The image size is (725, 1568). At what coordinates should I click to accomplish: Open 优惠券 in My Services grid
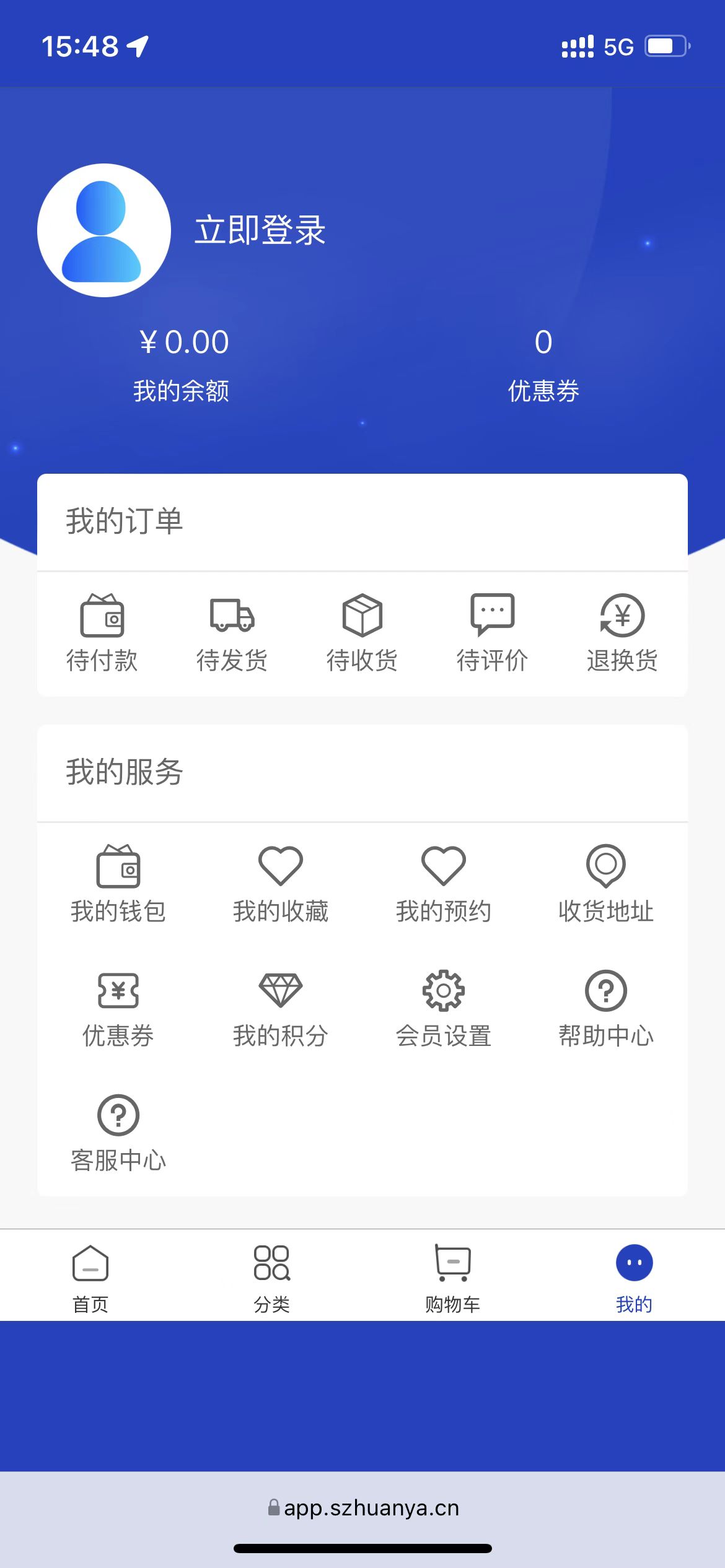tap(118, 1008)
